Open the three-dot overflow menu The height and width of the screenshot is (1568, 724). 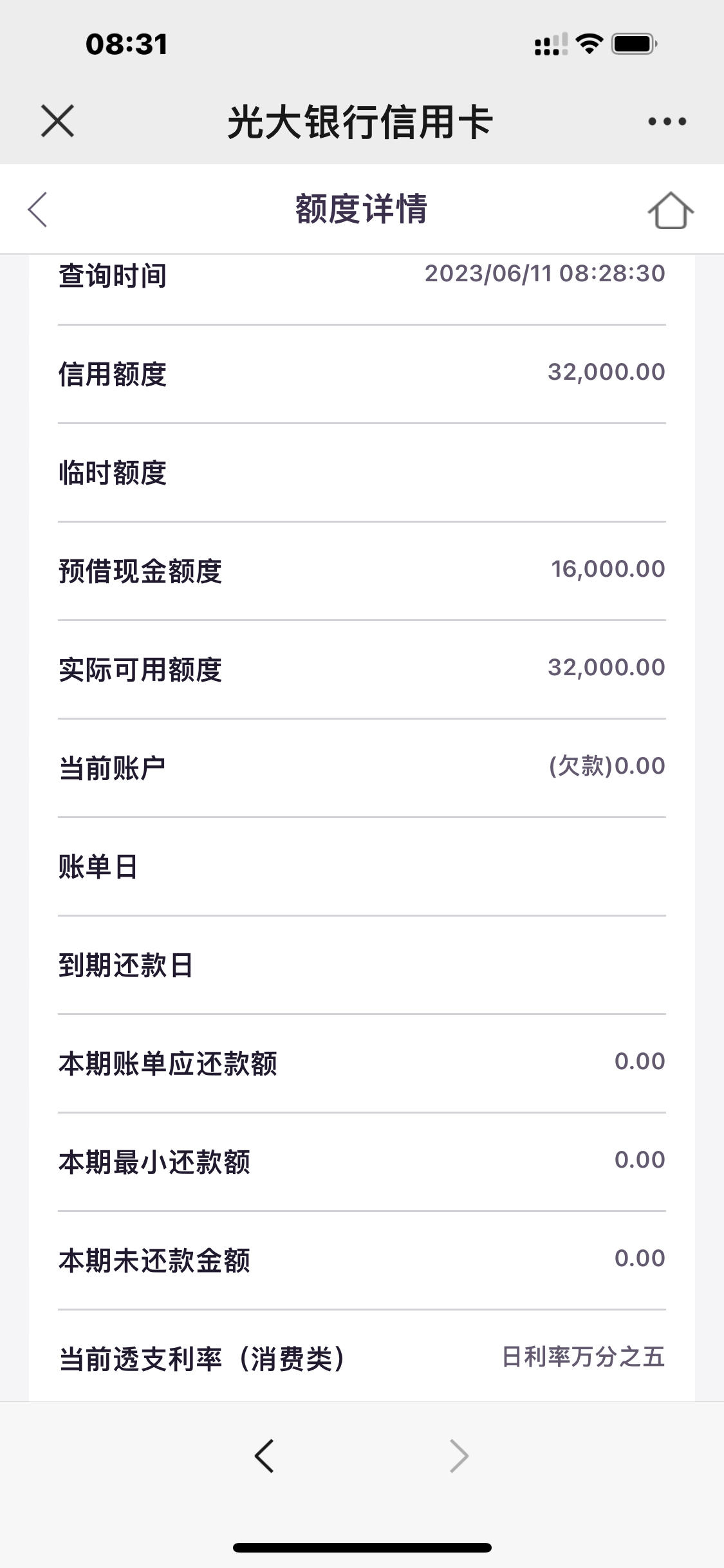[667, 121]
